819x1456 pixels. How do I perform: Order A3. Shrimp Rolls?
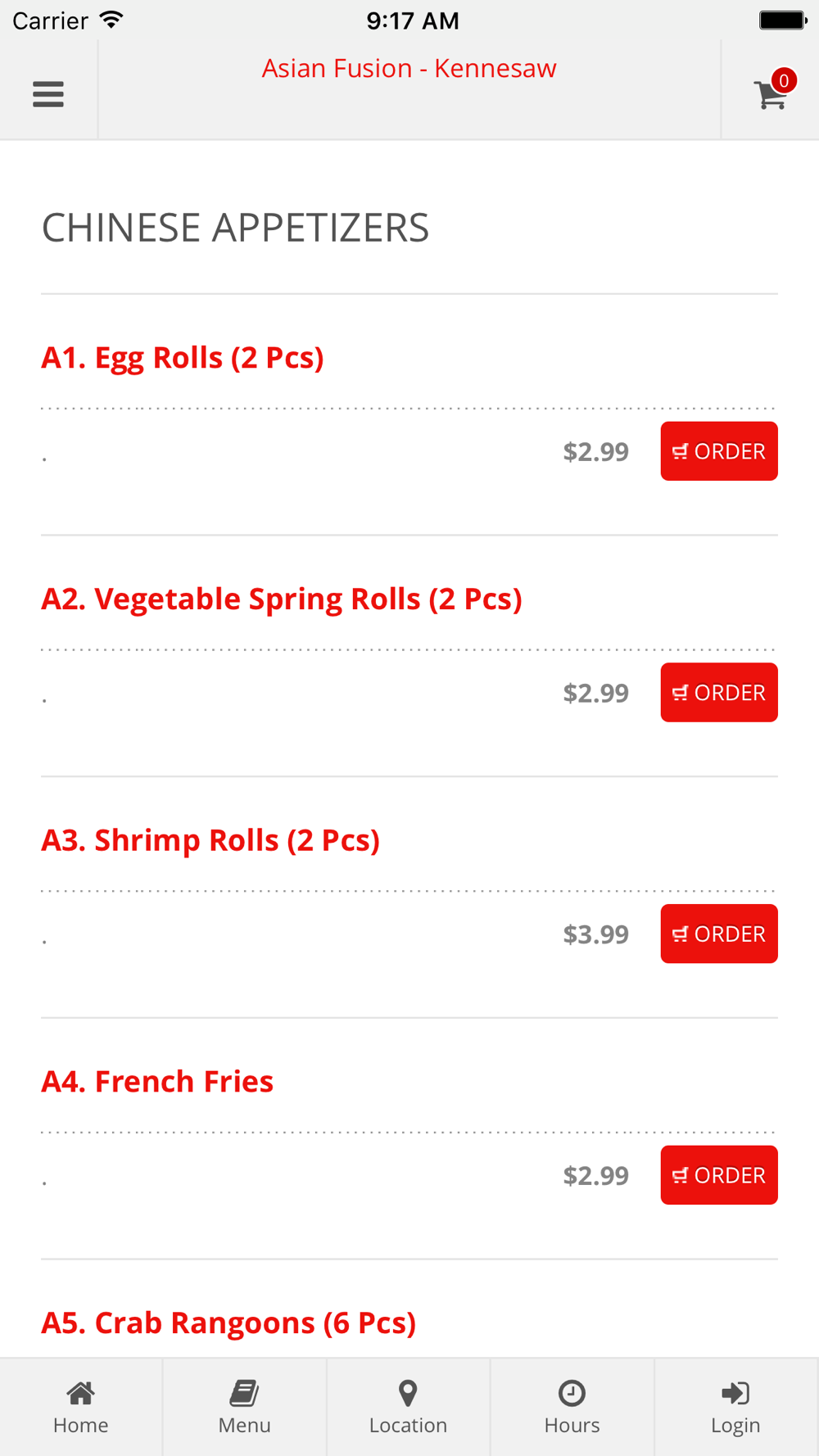(x=719, y=934)
